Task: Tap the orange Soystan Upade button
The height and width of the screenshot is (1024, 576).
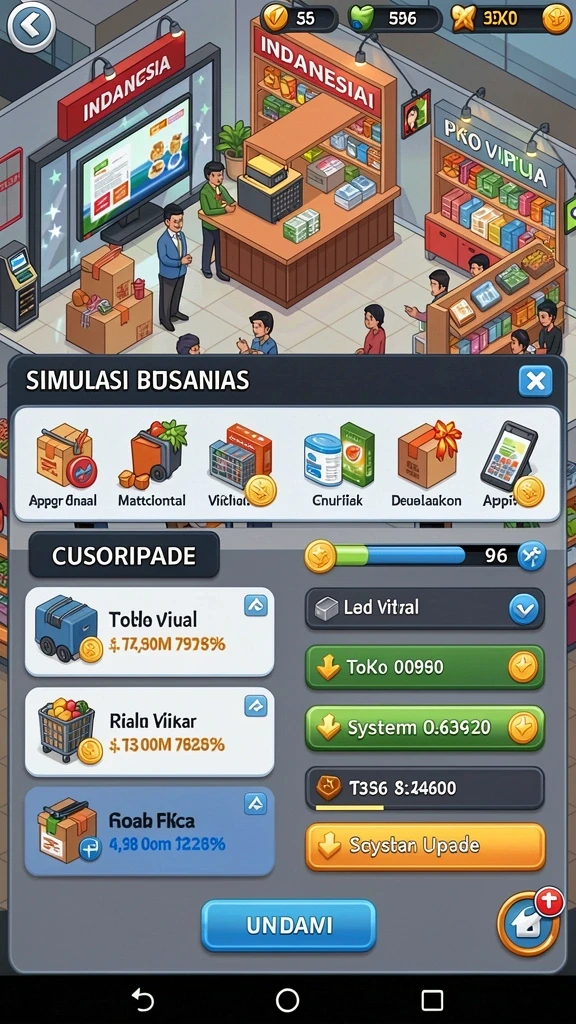Action: 425,846
